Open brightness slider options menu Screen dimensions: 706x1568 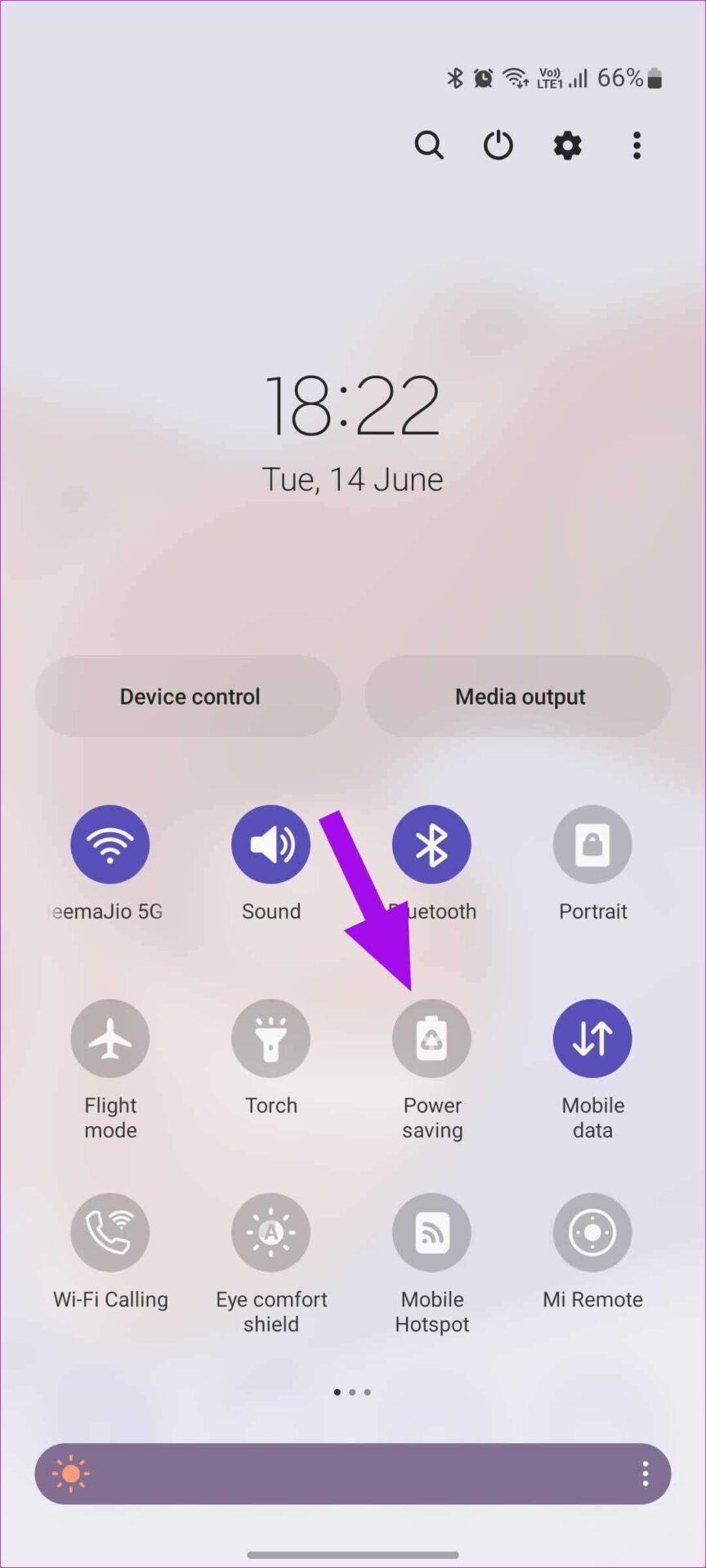(x=646, y=1473)
